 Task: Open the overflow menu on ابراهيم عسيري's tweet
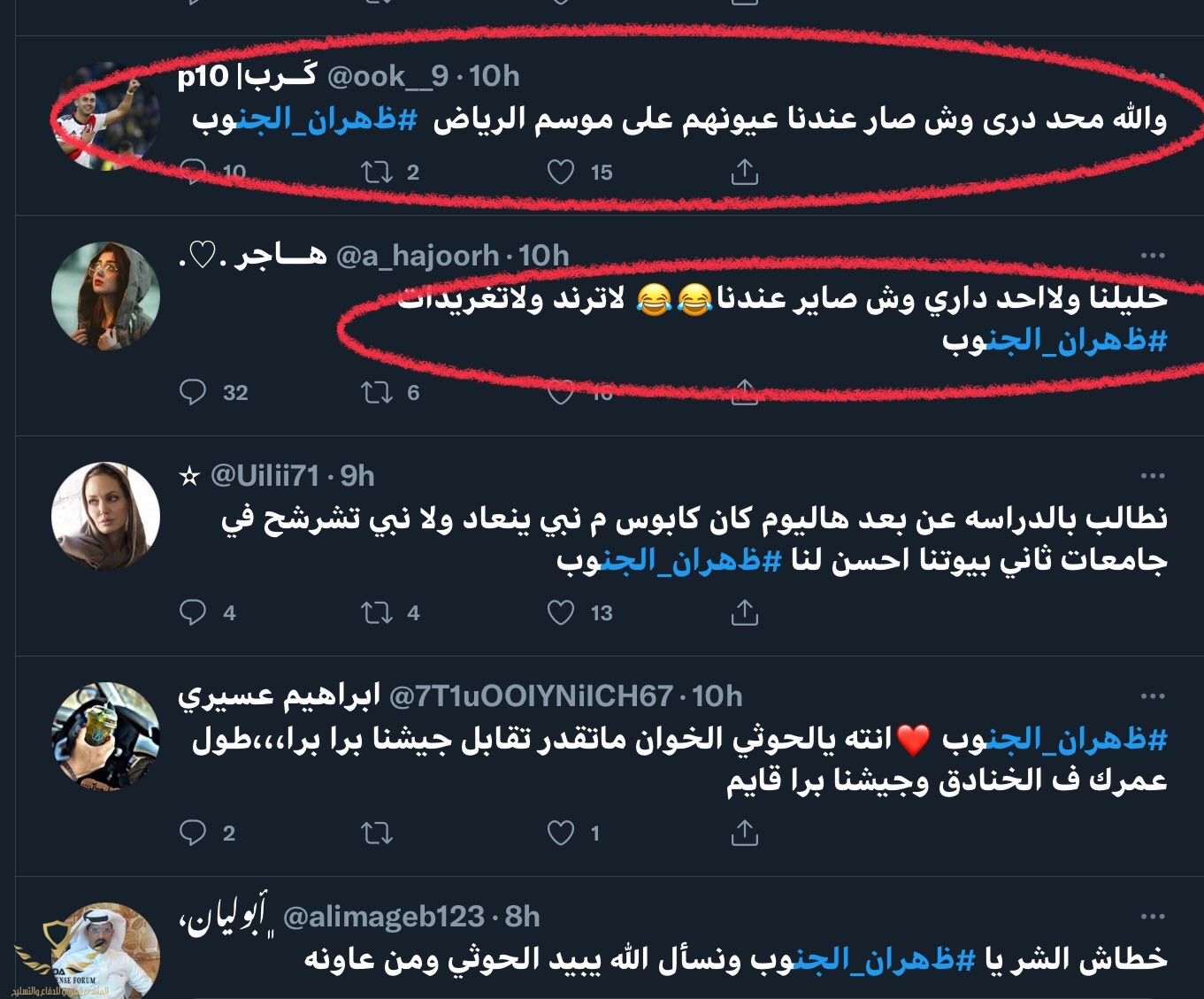[1153, 696]
